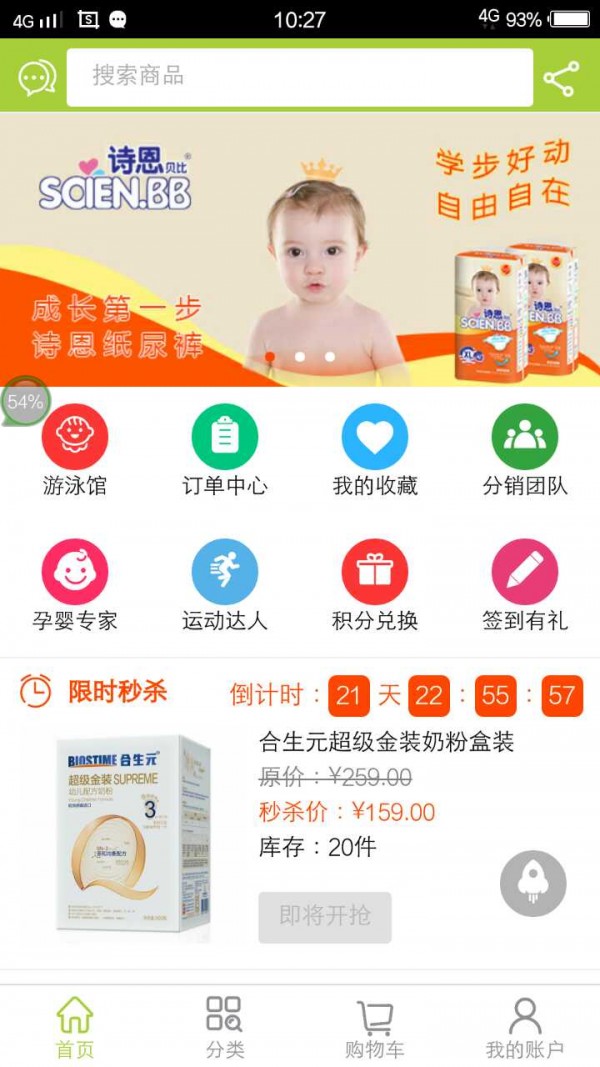This screenshot has width=600, height=1067.
Task: Open the chat message icon
Action: [37, 77]
